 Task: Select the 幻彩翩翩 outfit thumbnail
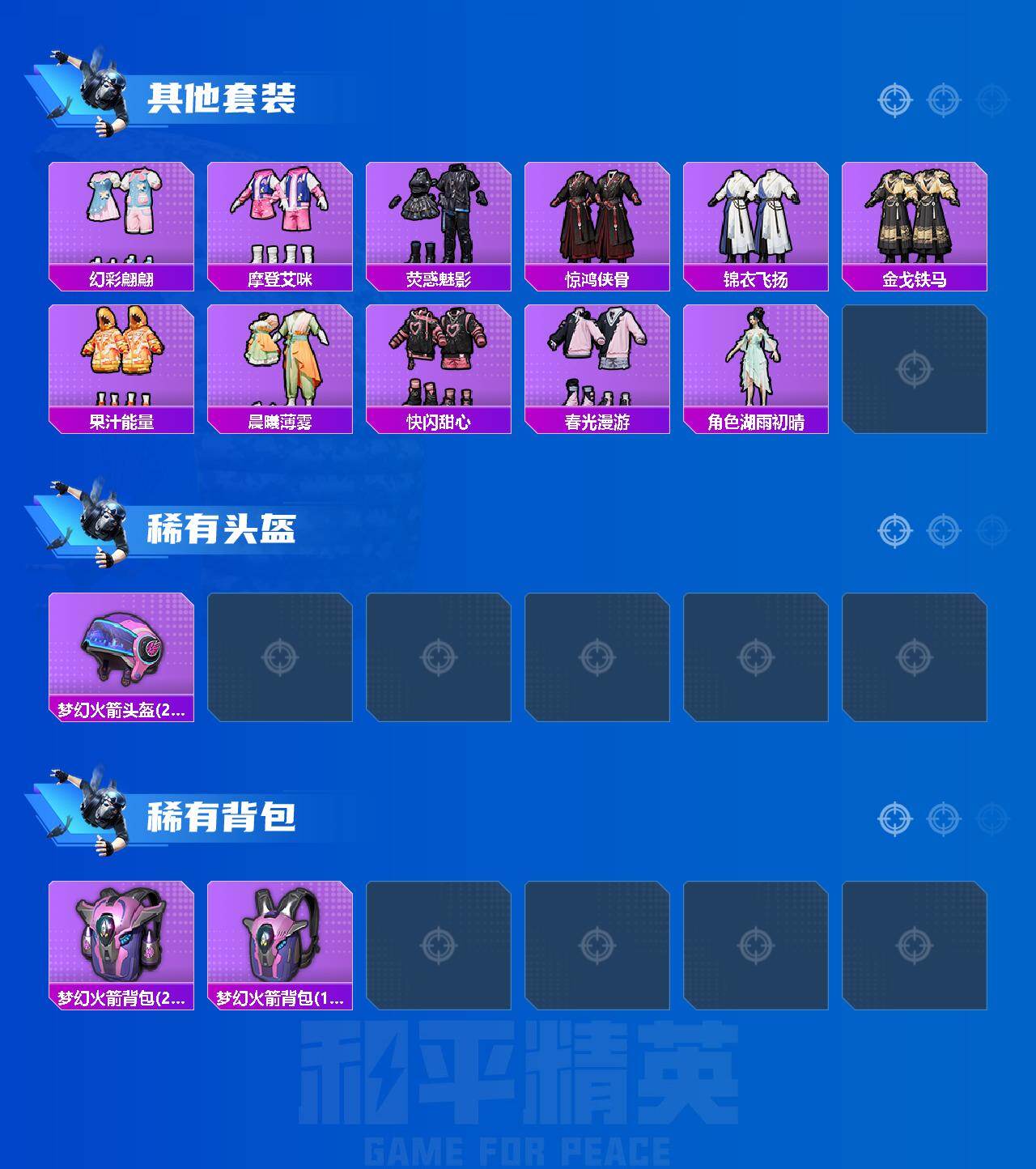point(121,219)
